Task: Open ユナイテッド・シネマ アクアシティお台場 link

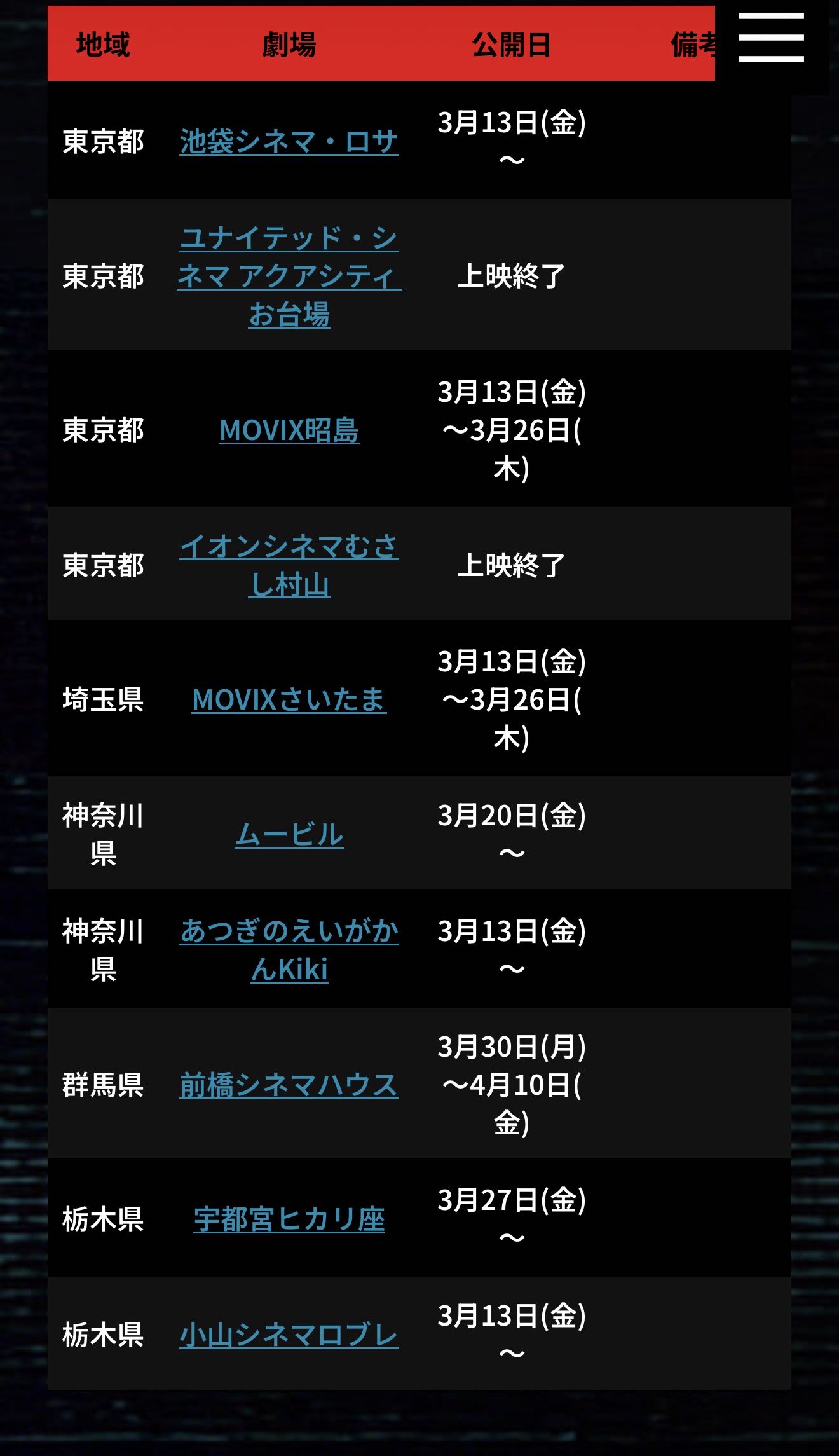Action: tap(289, 276)
